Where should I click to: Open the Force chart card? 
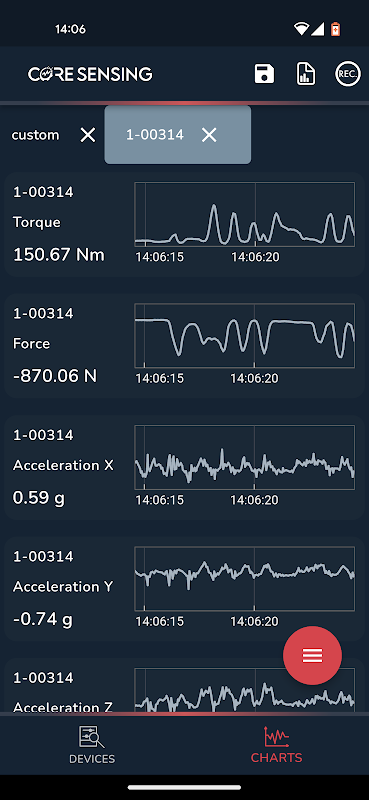[184, 346]
